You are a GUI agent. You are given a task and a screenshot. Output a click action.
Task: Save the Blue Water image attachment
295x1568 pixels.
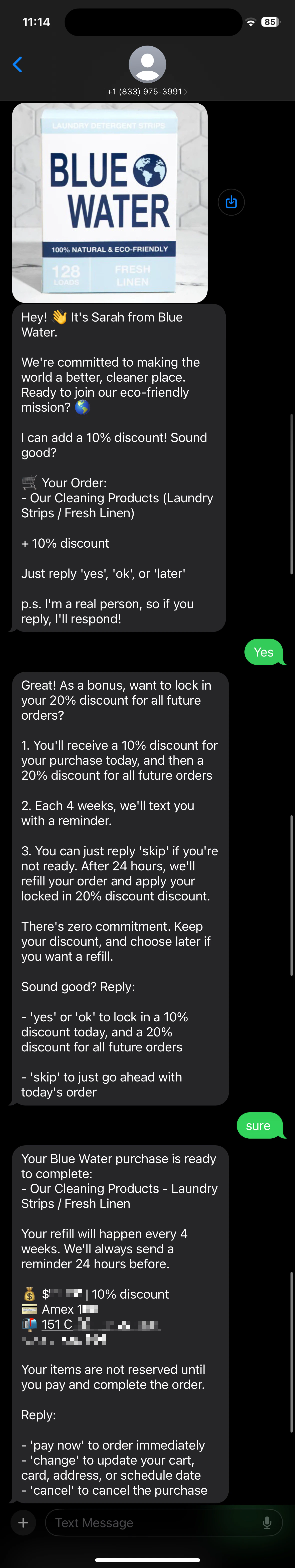point(231,202)
